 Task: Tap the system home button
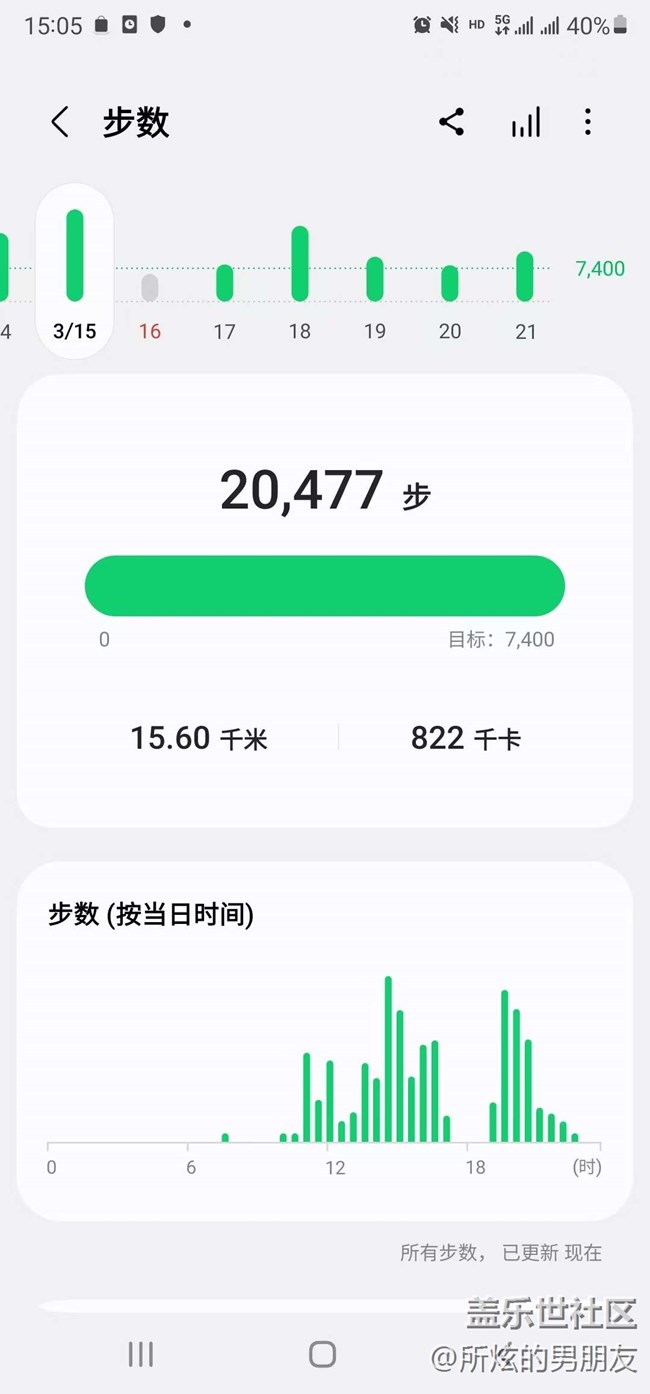[x=322, y=1354]
